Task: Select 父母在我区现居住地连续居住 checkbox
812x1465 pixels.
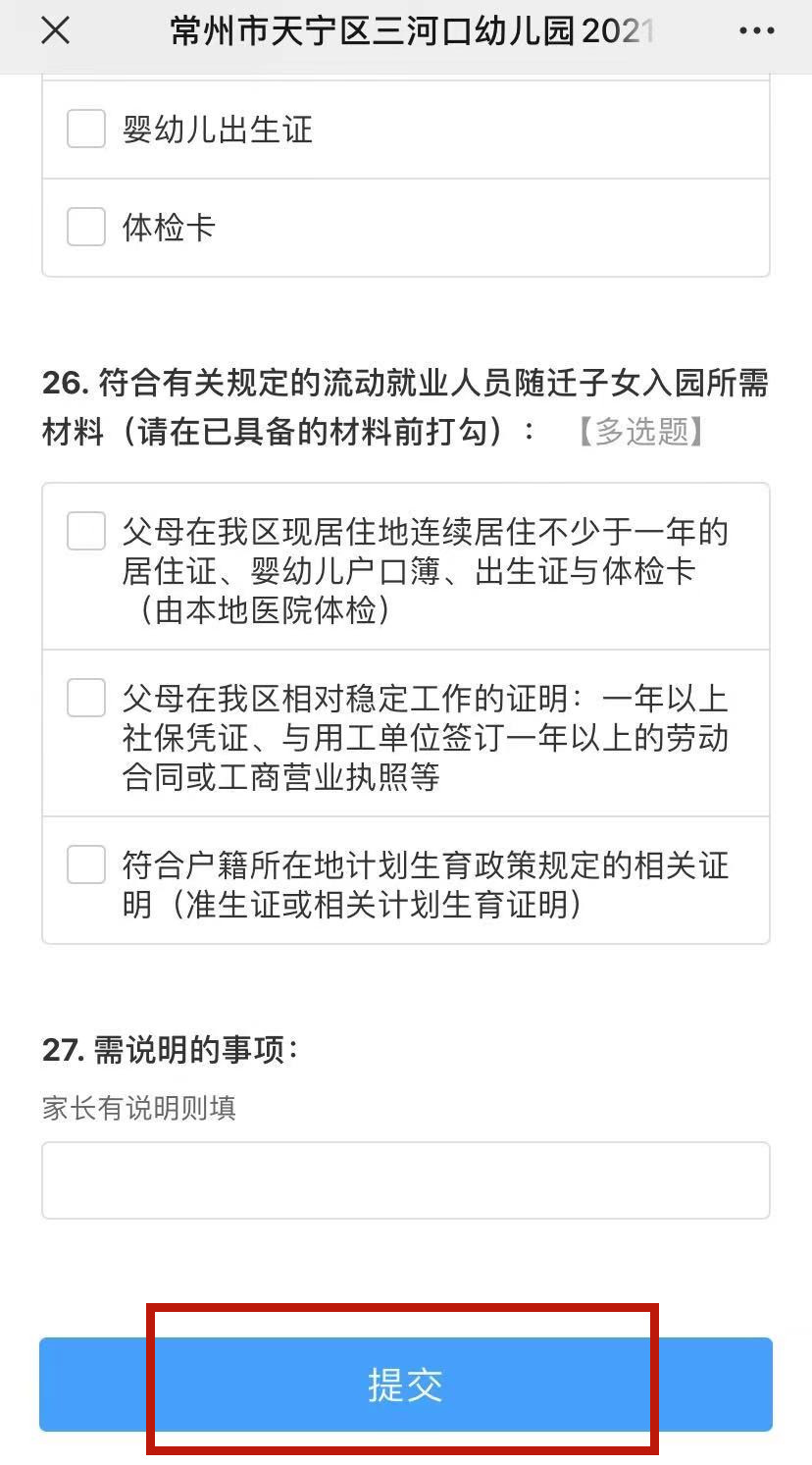Action: point(86,532)
